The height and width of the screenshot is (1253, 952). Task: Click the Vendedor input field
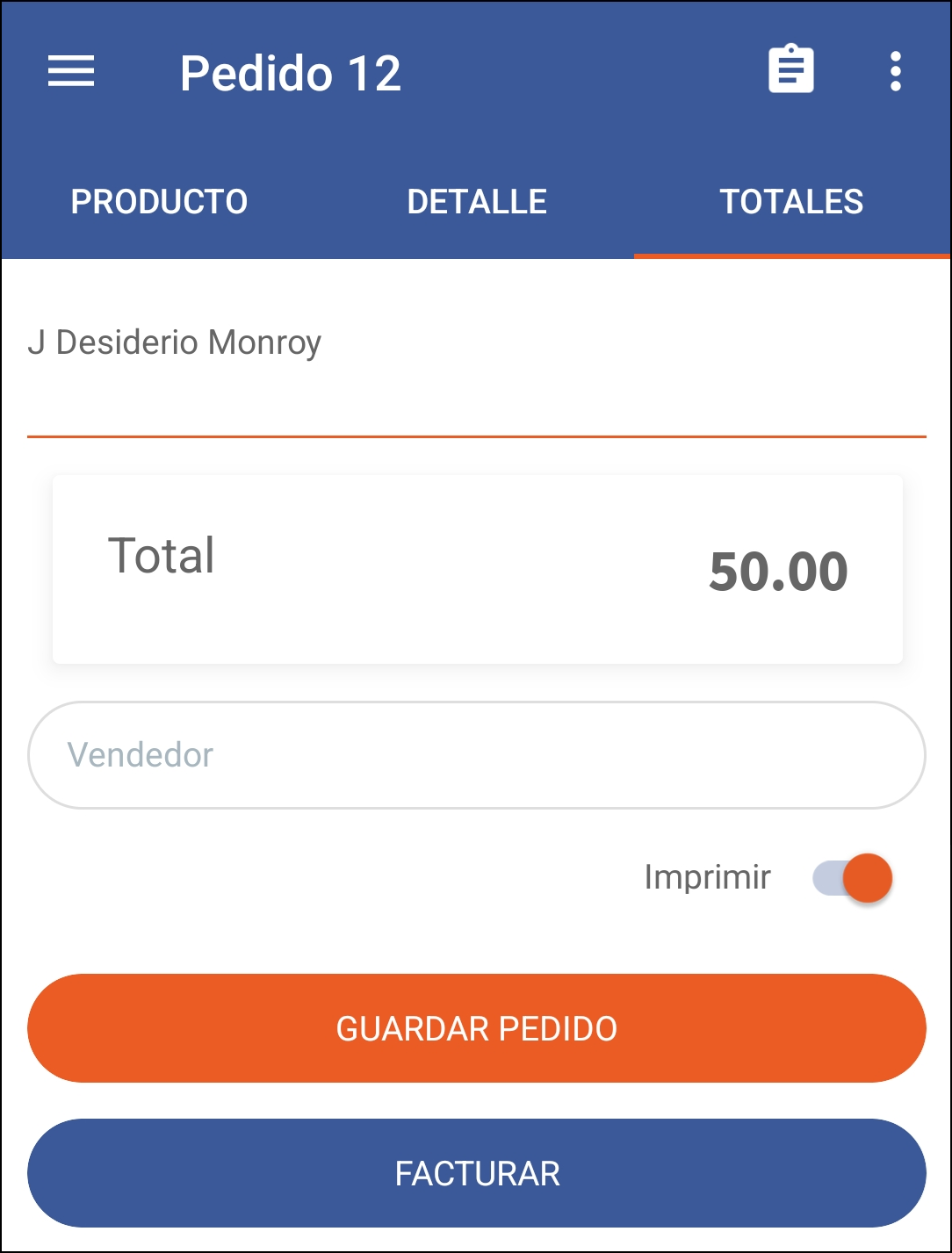tap(476, 754)
